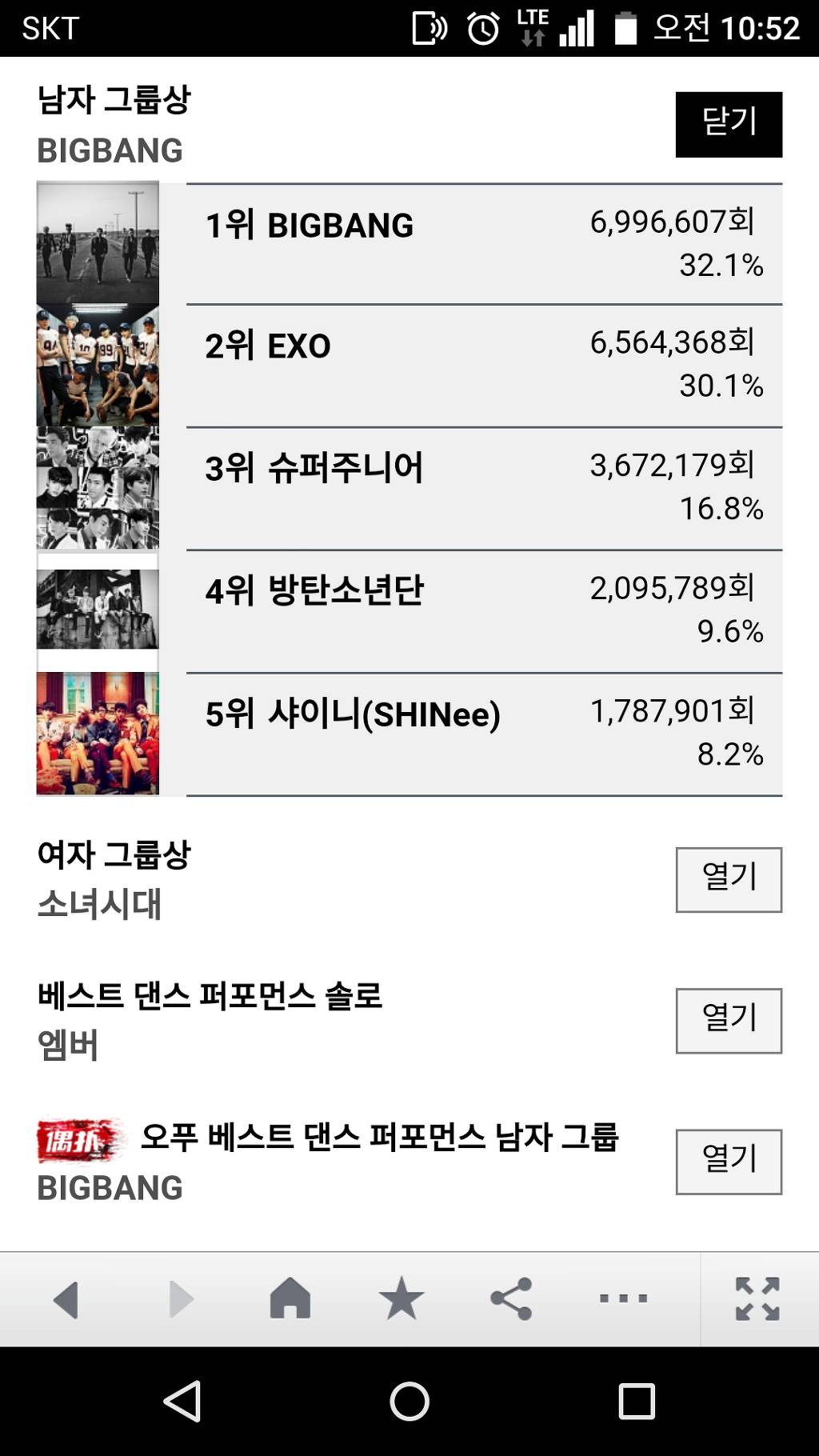Open the three-dot more menu

pos(623,1299)
